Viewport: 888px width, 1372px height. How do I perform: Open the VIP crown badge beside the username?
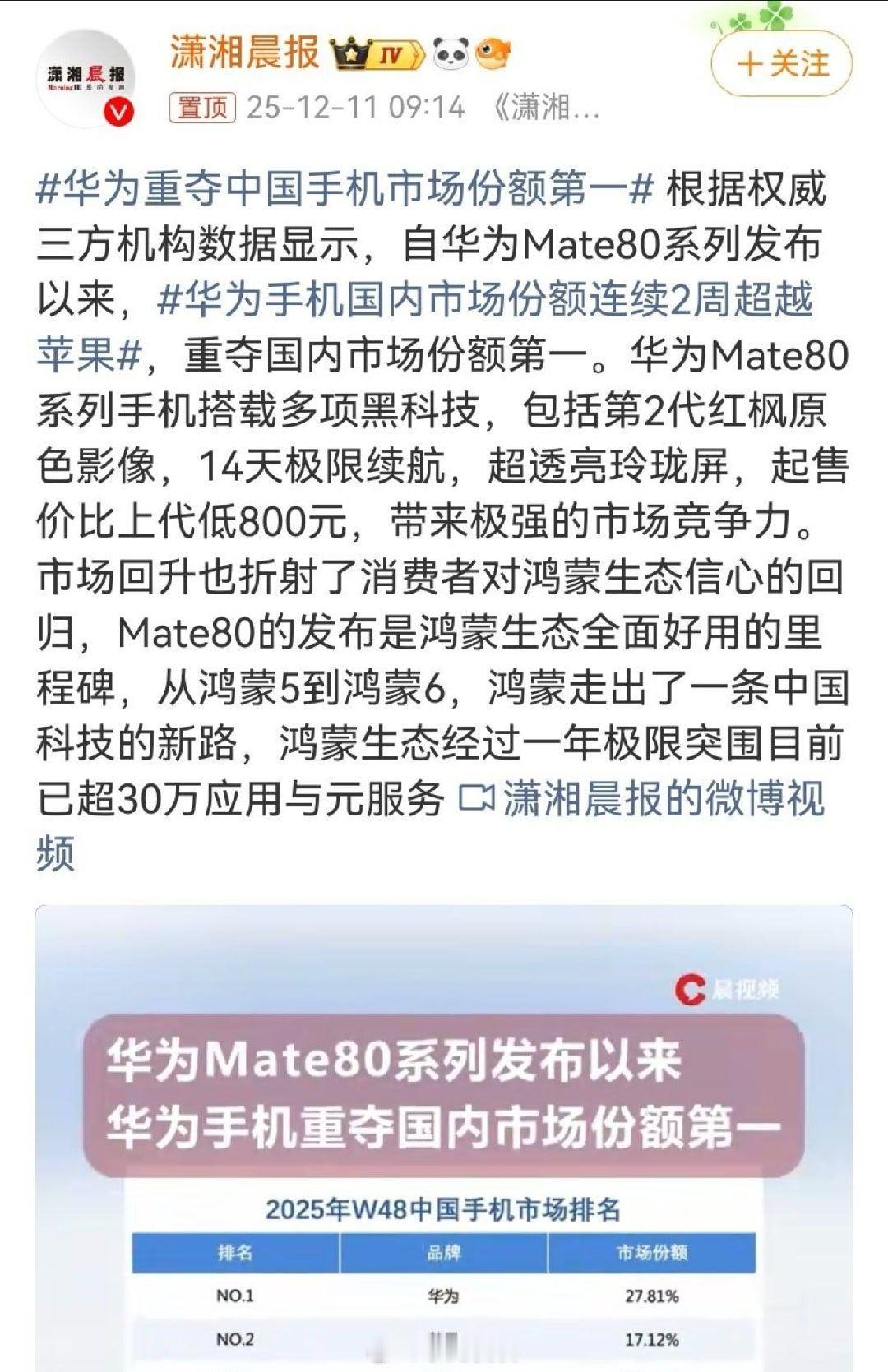pos(349,51)
